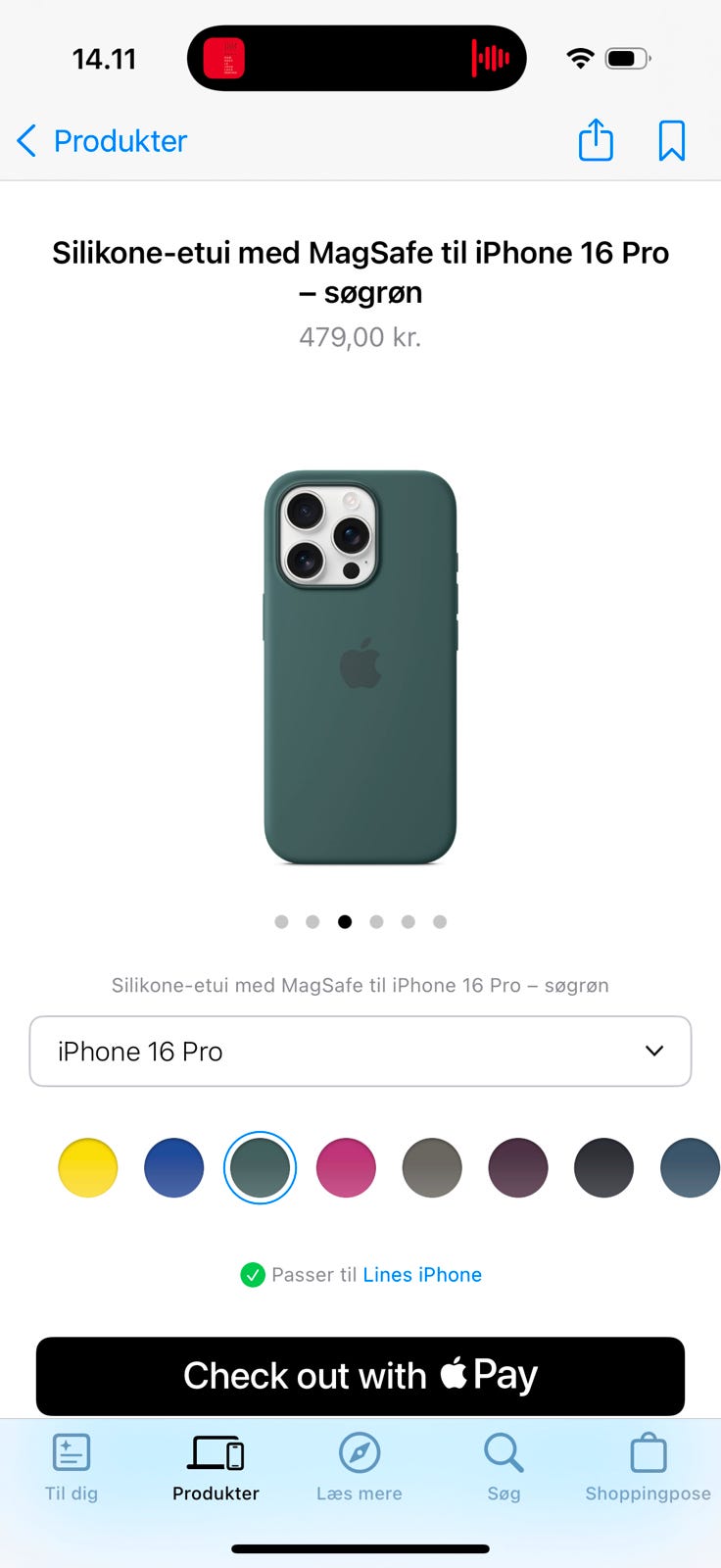Select the pink color swatch

345,1167
